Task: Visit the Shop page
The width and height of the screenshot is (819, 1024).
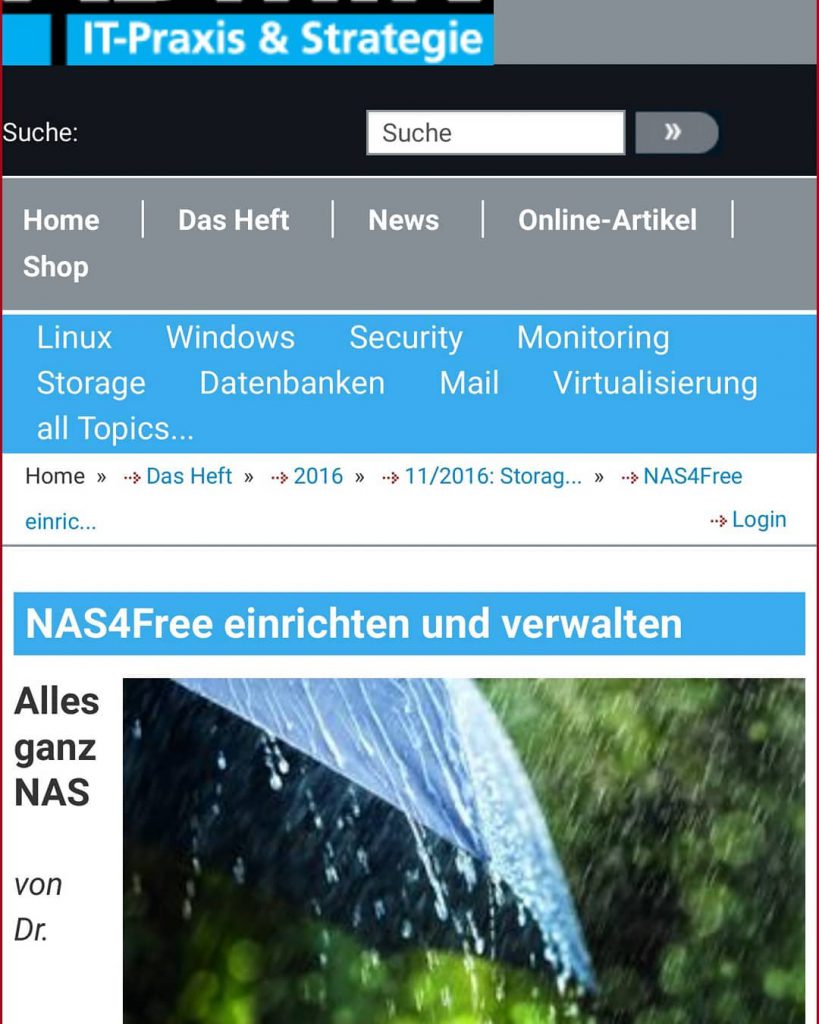Action: [x=56, y=267]
